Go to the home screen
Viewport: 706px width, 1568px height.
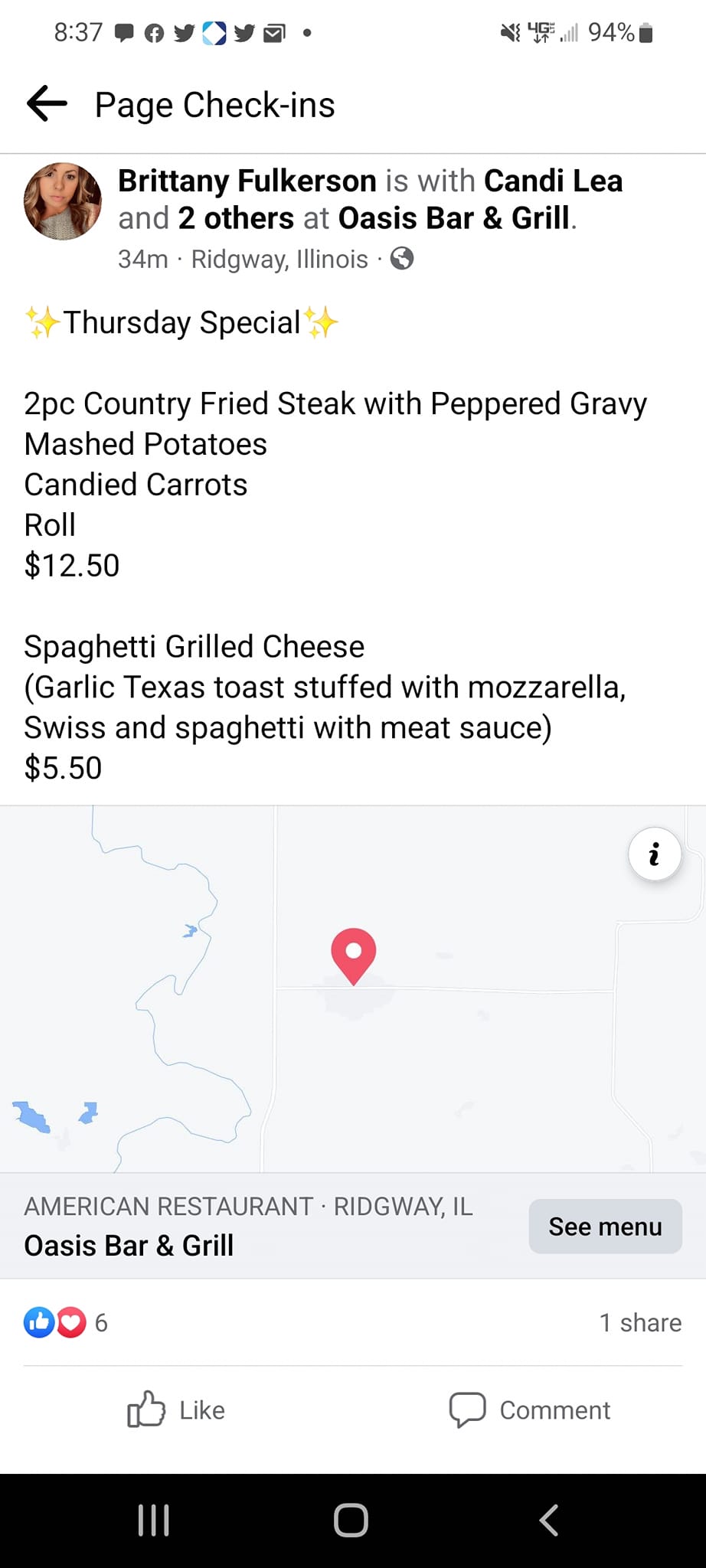pyautogui.click(x=351, y=1521)
